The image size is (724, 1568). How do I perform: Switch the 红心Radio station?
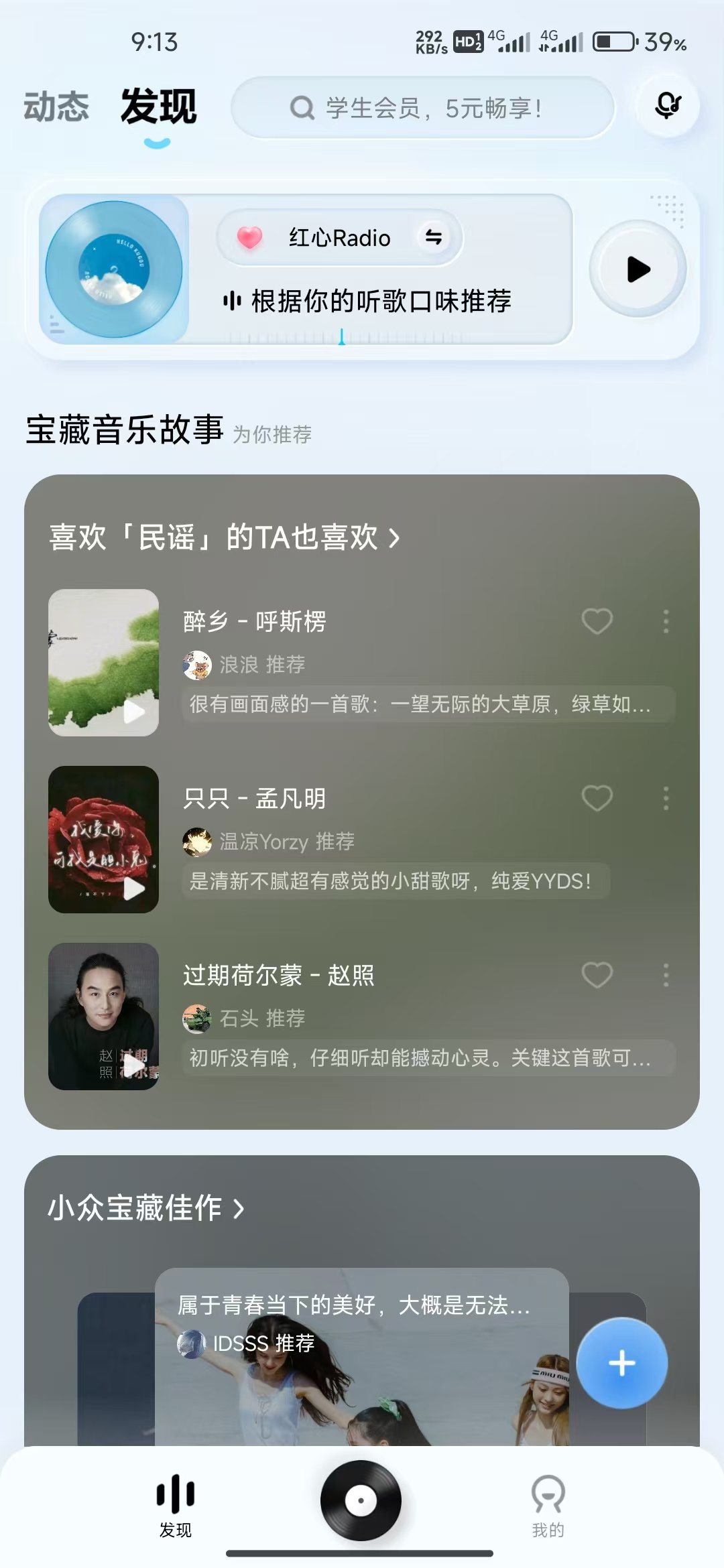pos(434,237)
